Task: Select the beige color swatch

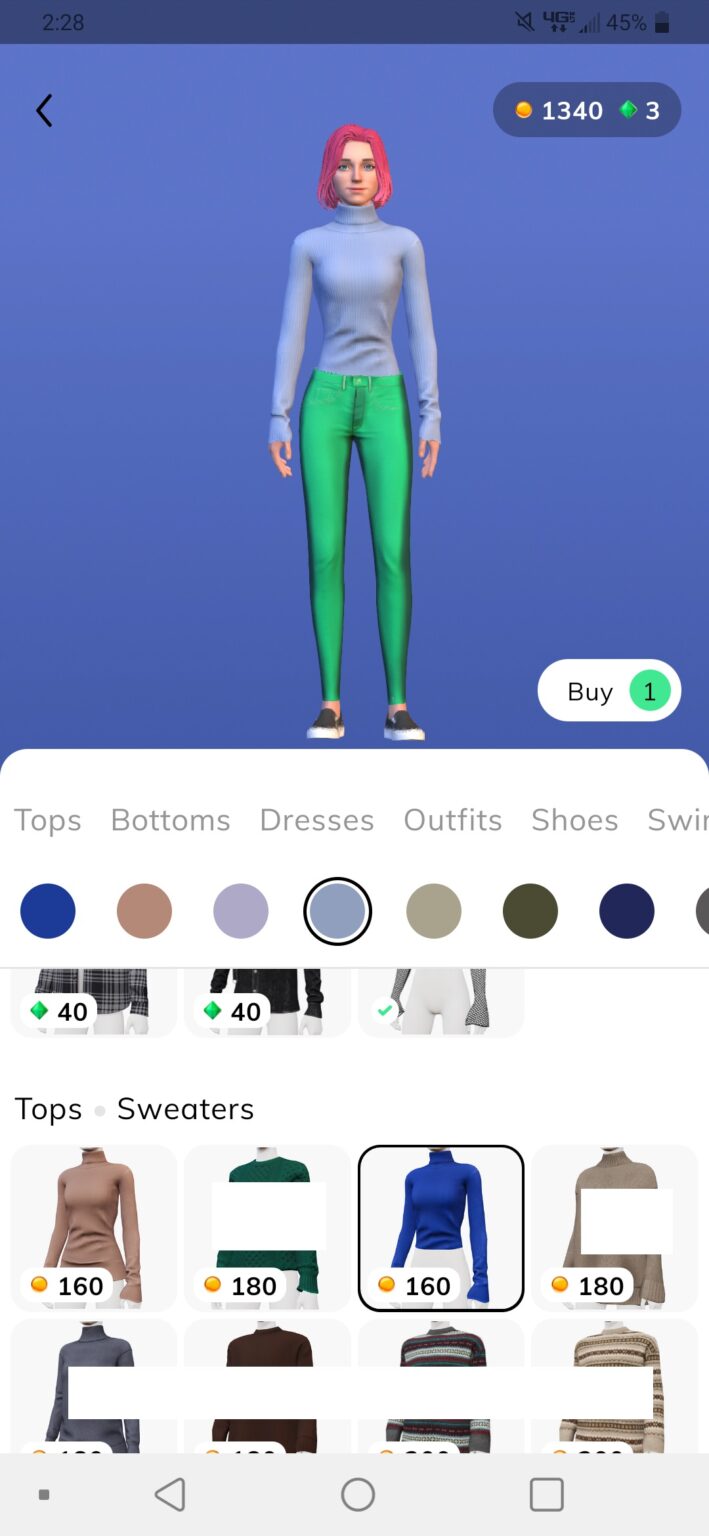Action: (x=434, y=911)
